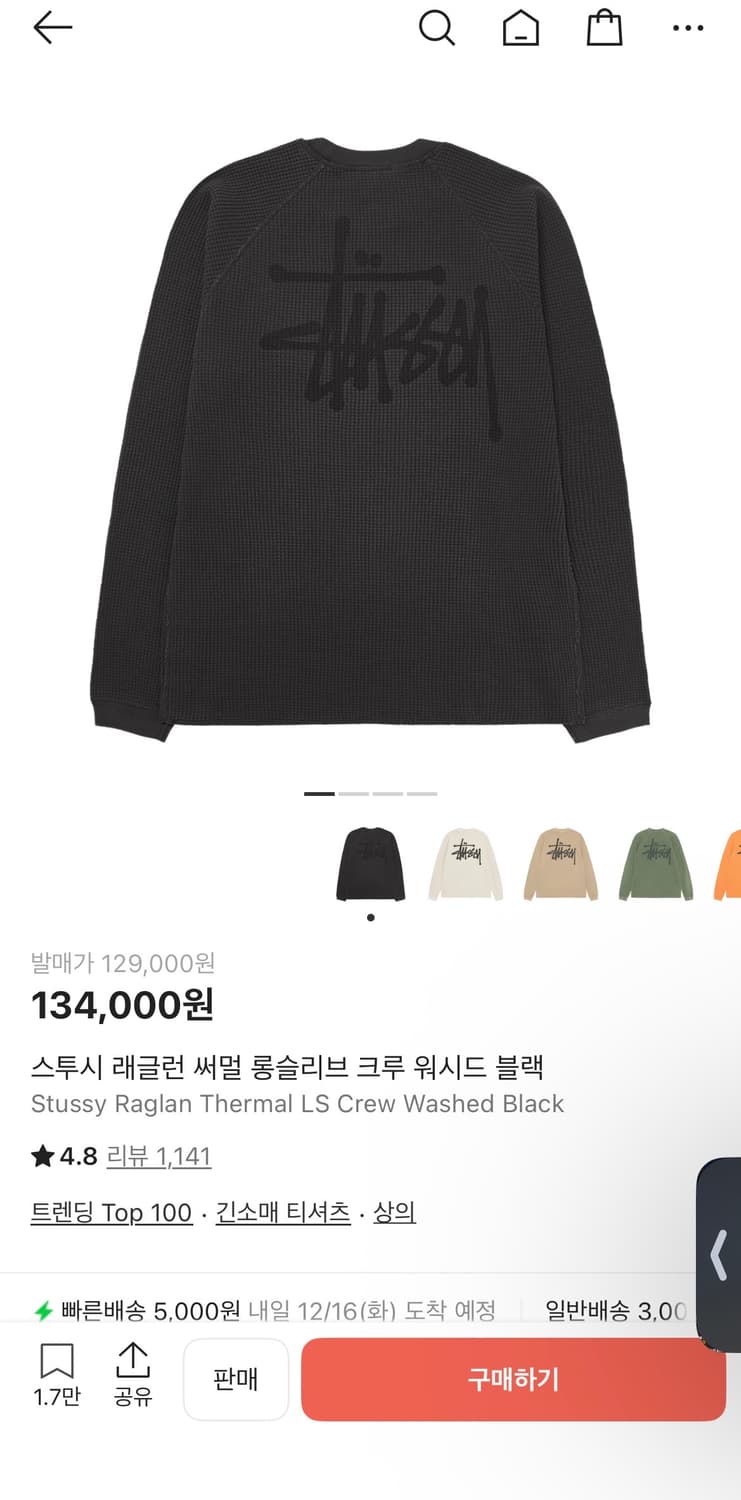Tap the 판매 sell button
The image size is (741, 1500).
236,1380
